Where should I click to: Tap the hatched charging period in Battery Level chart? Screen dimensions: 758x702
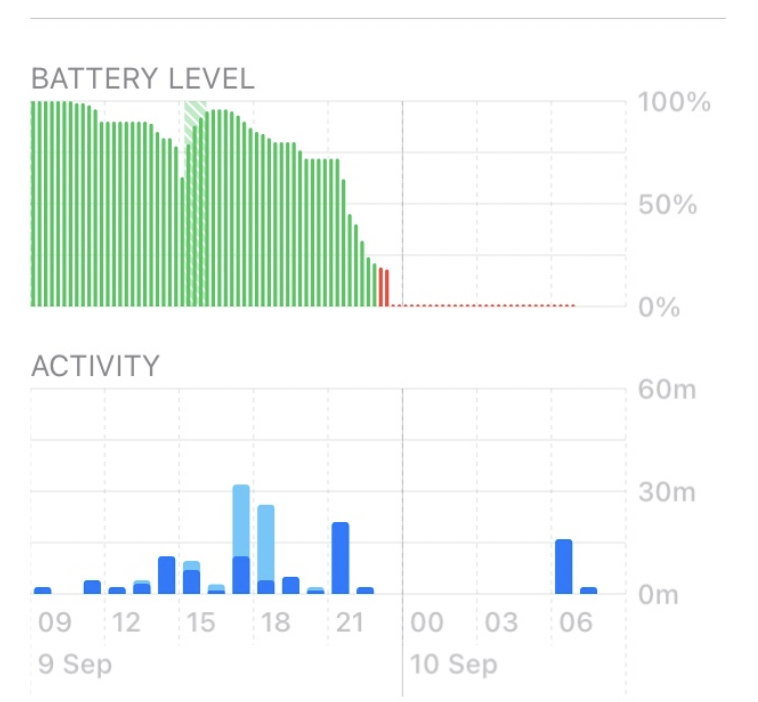point(195,204)
